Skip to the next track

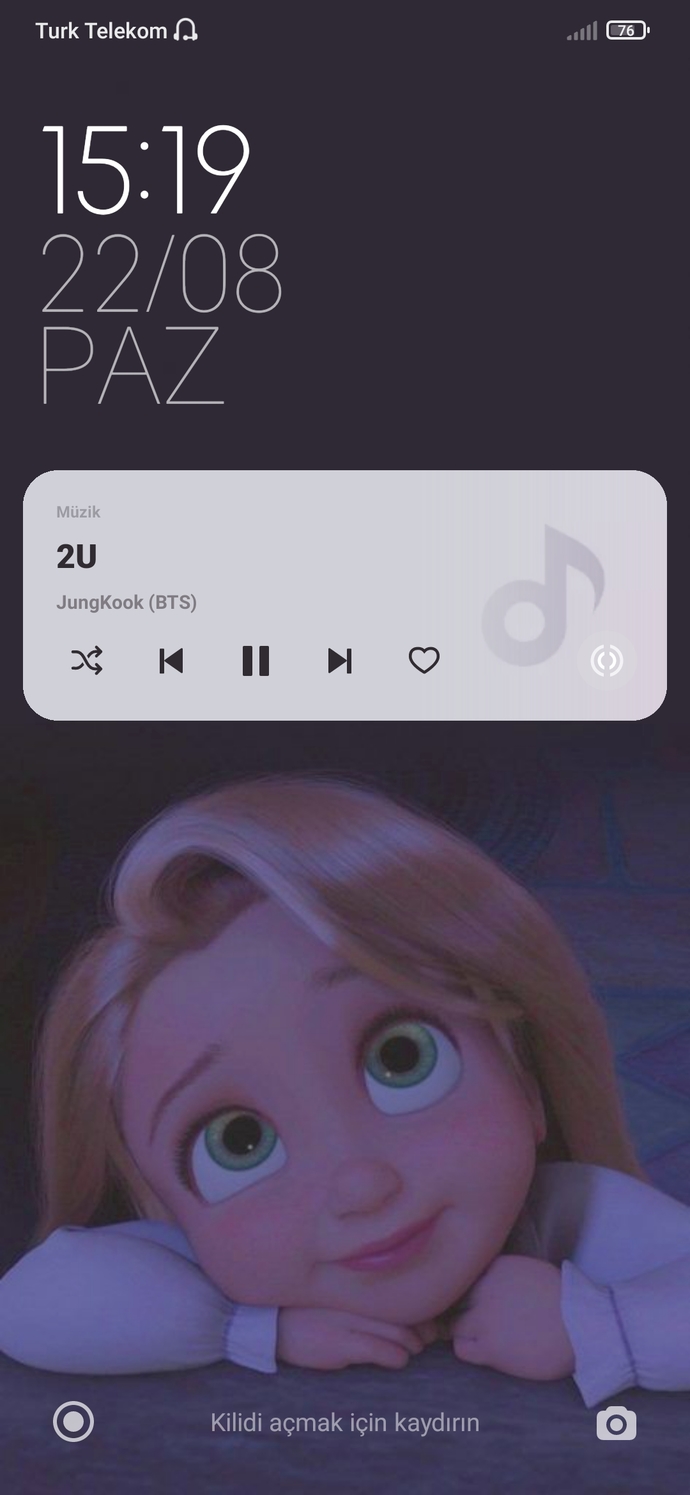[340, 660]
